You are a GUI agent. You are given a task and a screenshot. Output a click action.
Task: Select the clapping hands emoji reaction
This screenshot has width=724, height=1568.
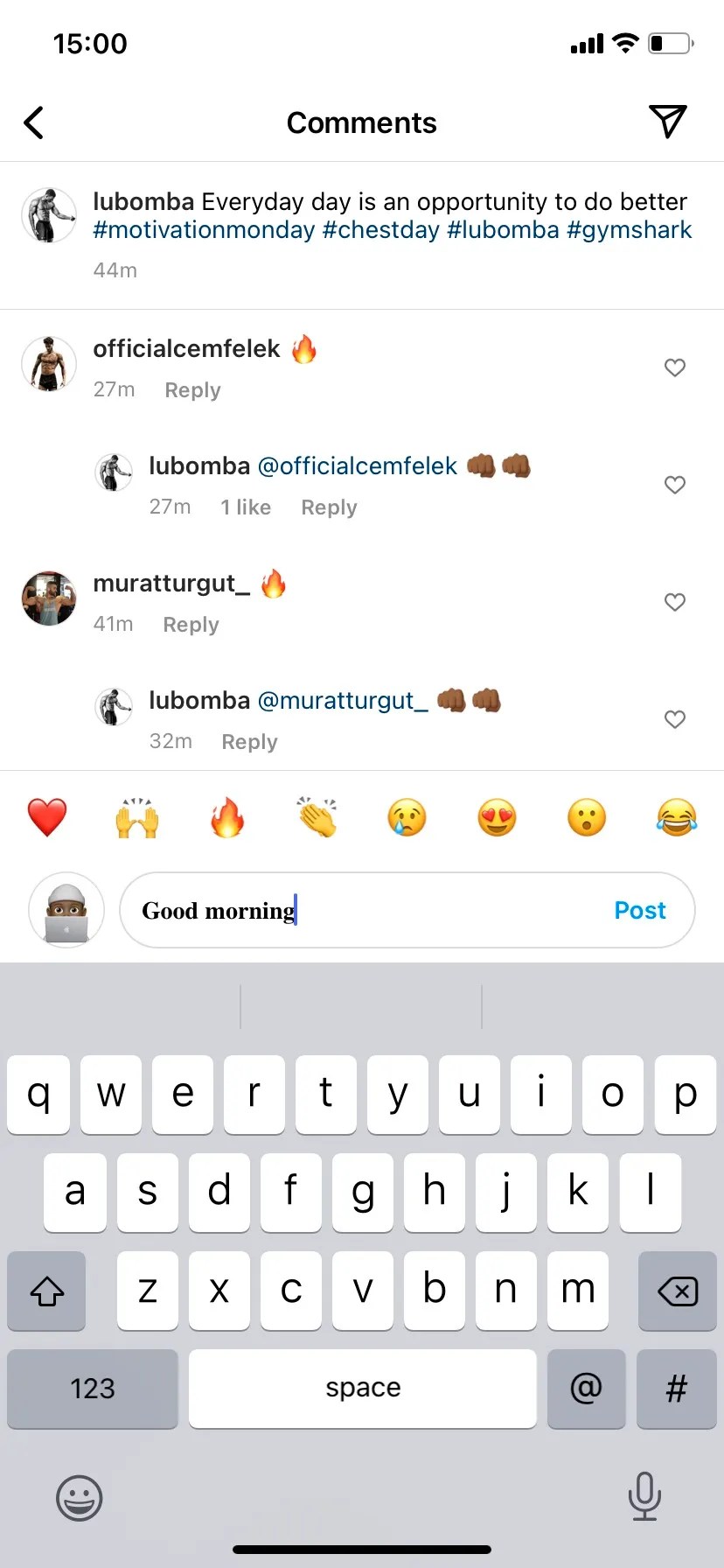click(x=317, y=817)
